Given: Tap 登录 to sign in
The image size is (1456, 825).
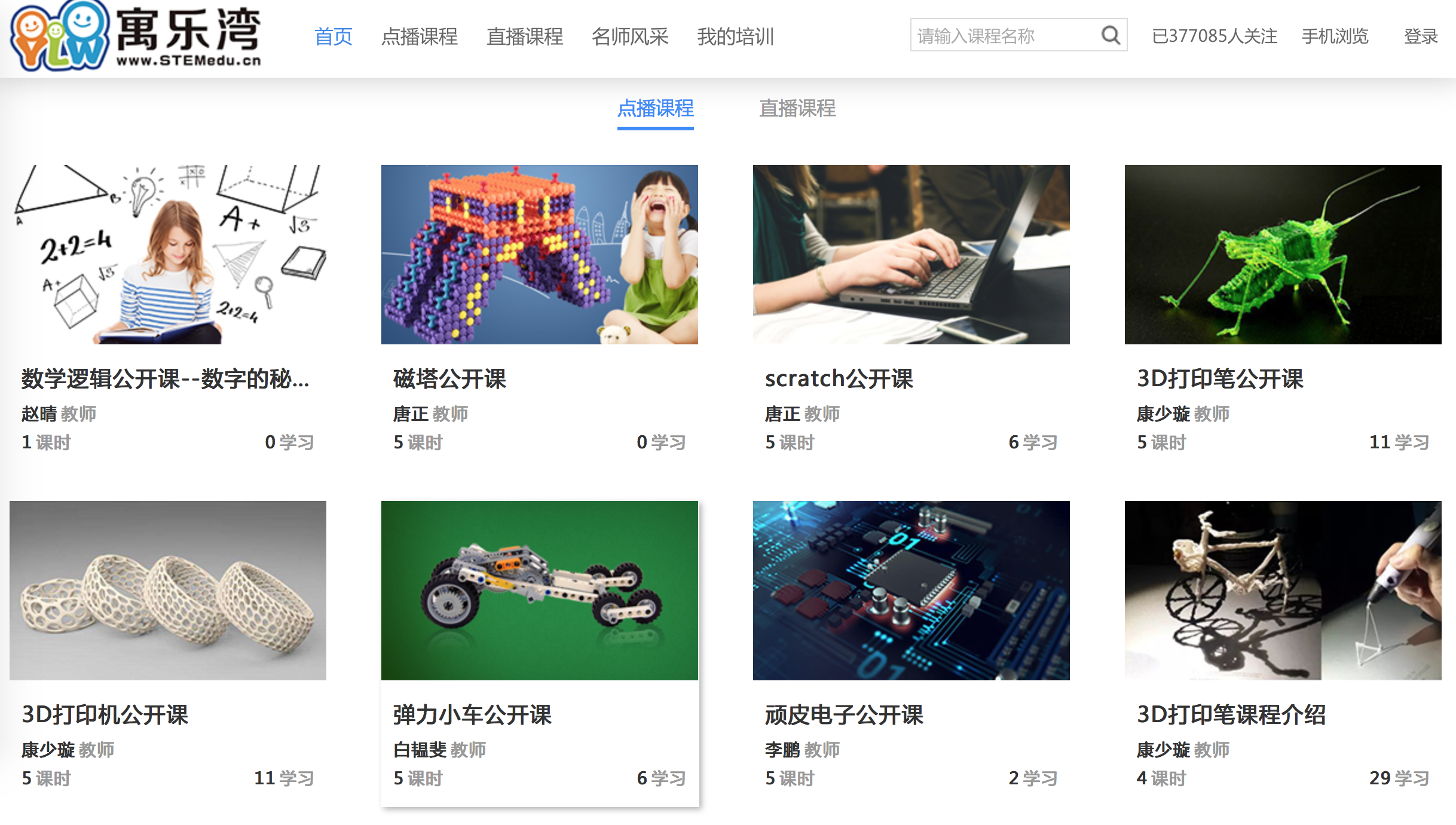Looking at the screenshot, I should pyautogui.click(x=1420, y=36).
